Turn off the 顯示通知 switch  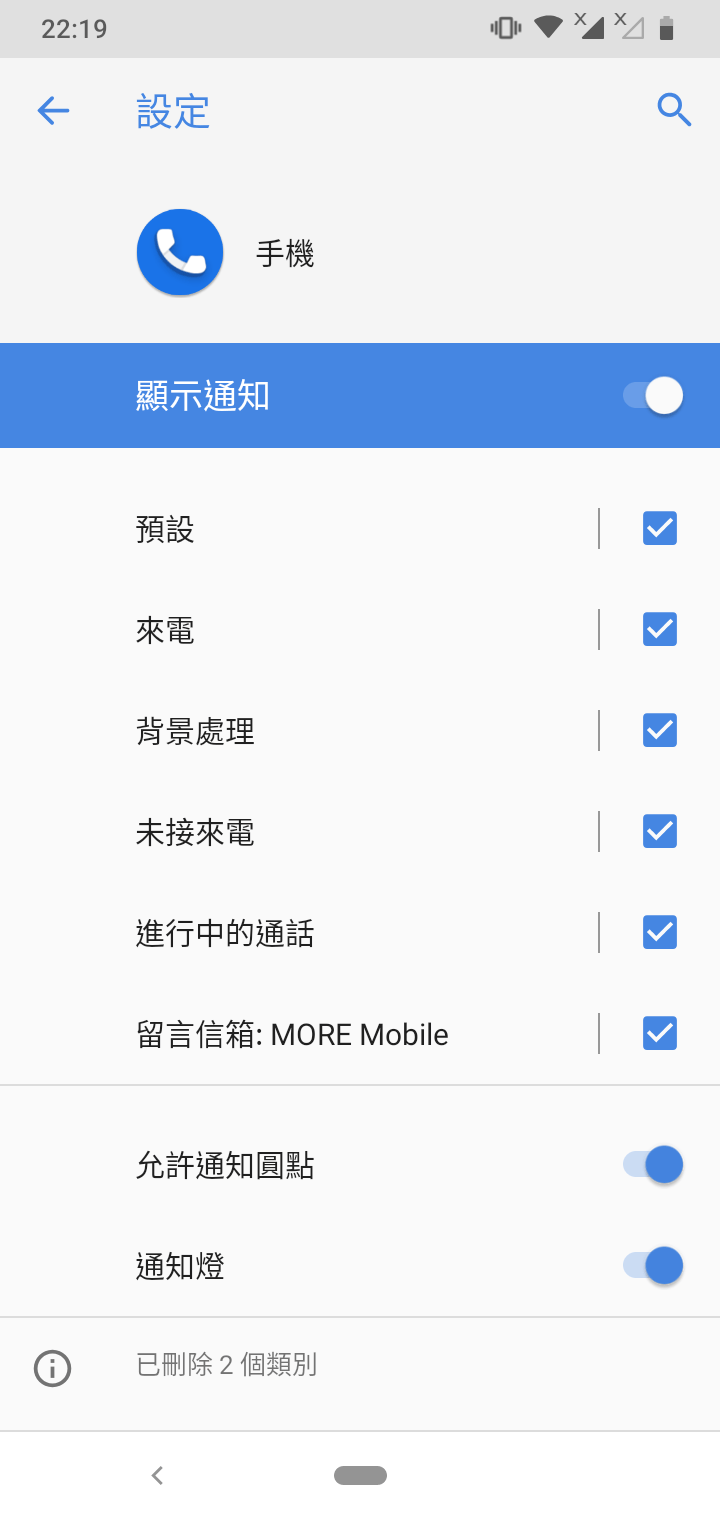tap(653, 396)
